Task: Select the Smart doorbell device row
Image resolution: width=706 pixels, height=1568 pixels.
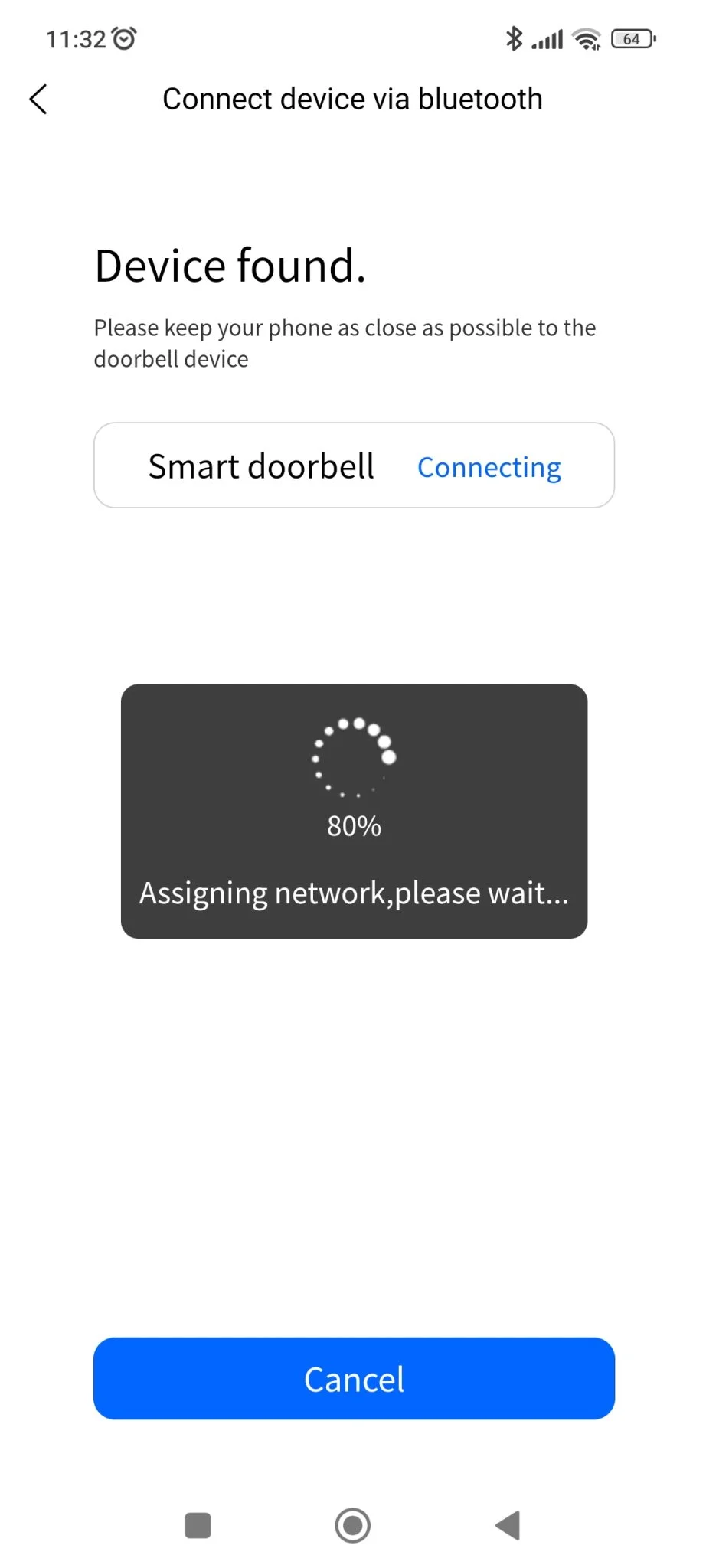Action: (x=354, y=465)
